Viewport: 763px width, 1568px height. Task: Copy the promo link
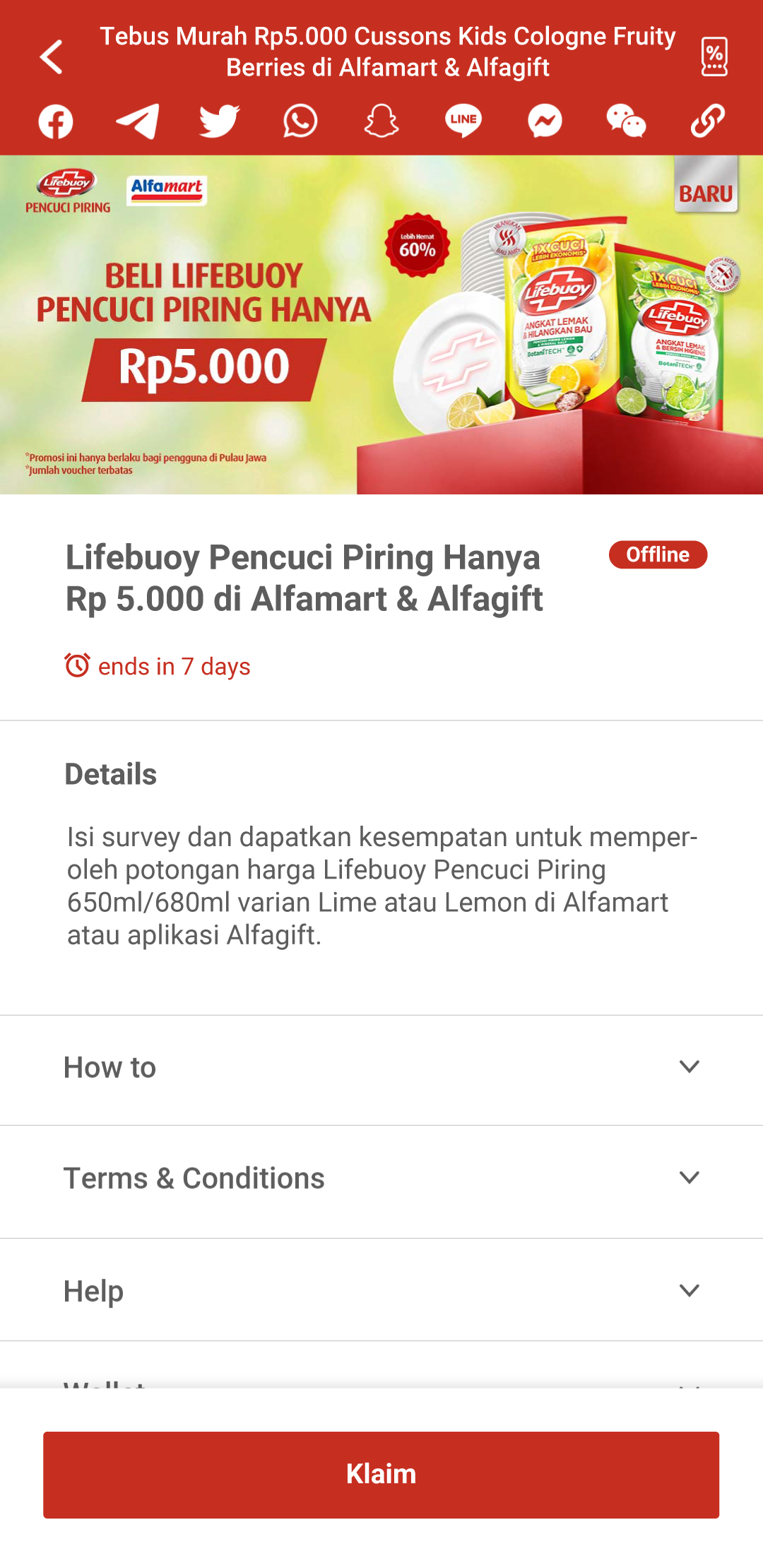[707, 121]
